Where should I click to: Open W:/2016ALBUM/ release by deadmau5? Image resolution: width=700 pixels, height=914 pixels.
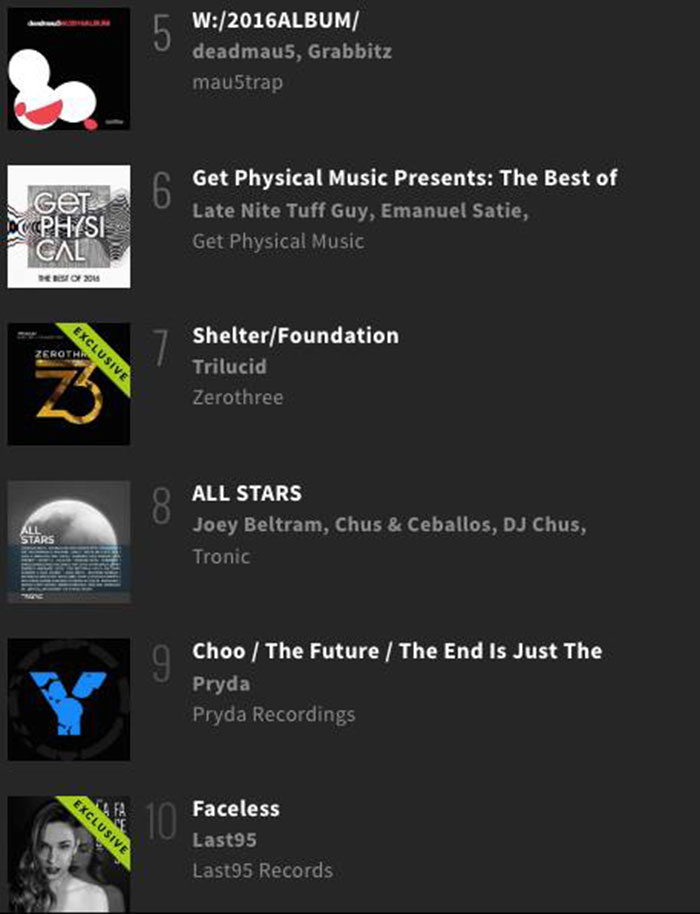(275, 20)
